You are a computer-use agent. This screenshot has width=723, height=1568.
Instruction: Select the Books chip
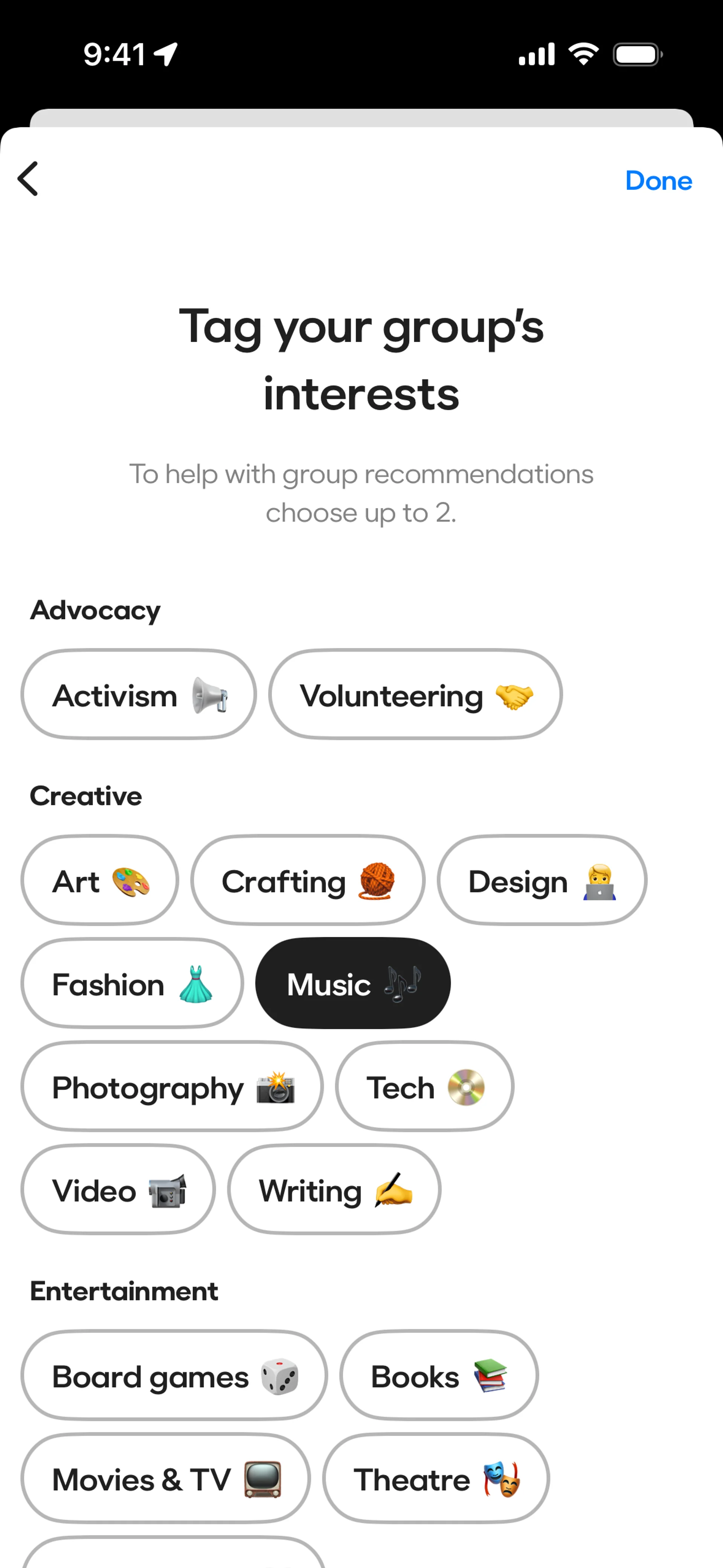pos(439,1375)
